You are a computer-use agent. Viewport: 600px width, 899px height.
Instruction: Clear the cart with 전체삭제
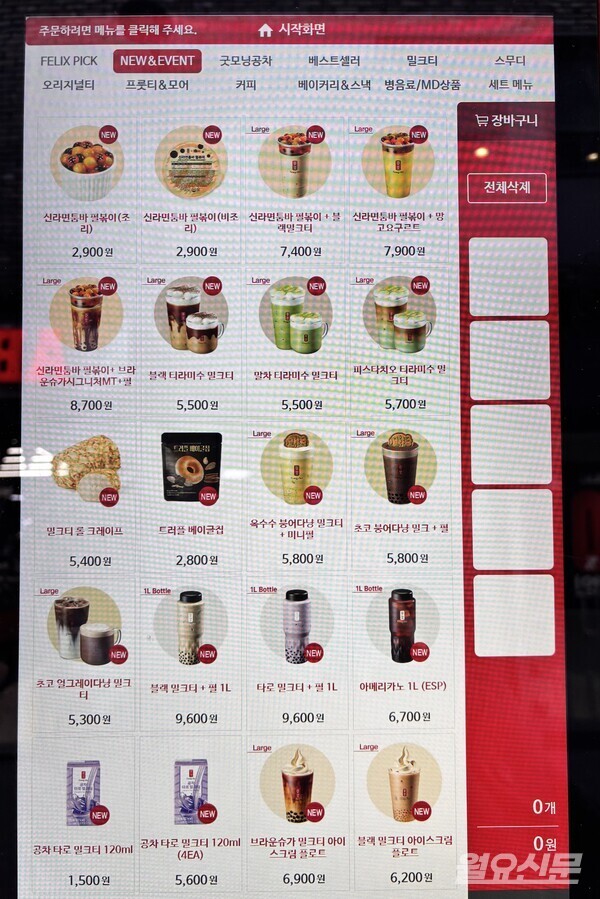pyautogui.click(x=507, y=188)
